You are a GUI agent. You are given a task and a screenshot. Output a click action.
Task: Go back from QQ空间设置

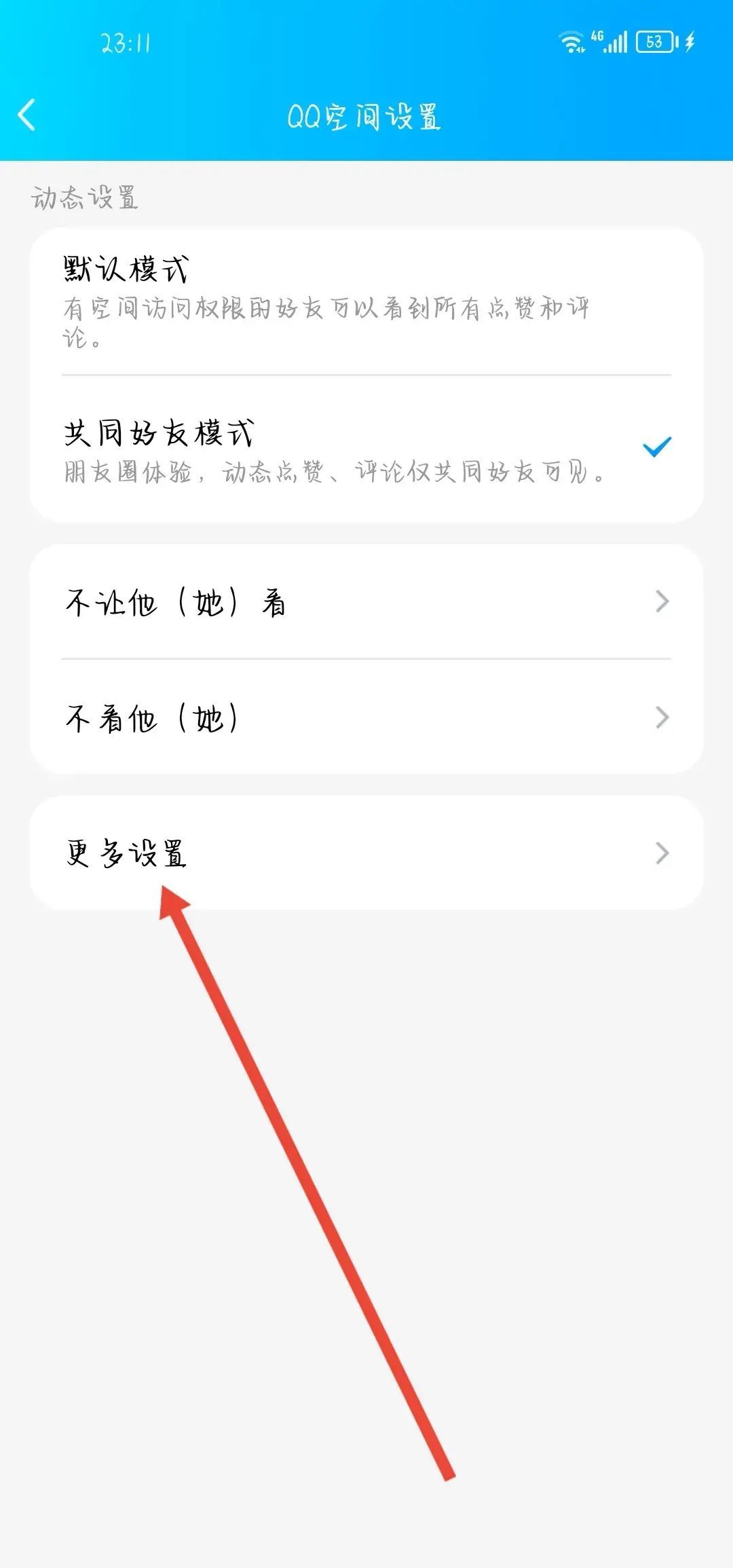tap(27, 115)
